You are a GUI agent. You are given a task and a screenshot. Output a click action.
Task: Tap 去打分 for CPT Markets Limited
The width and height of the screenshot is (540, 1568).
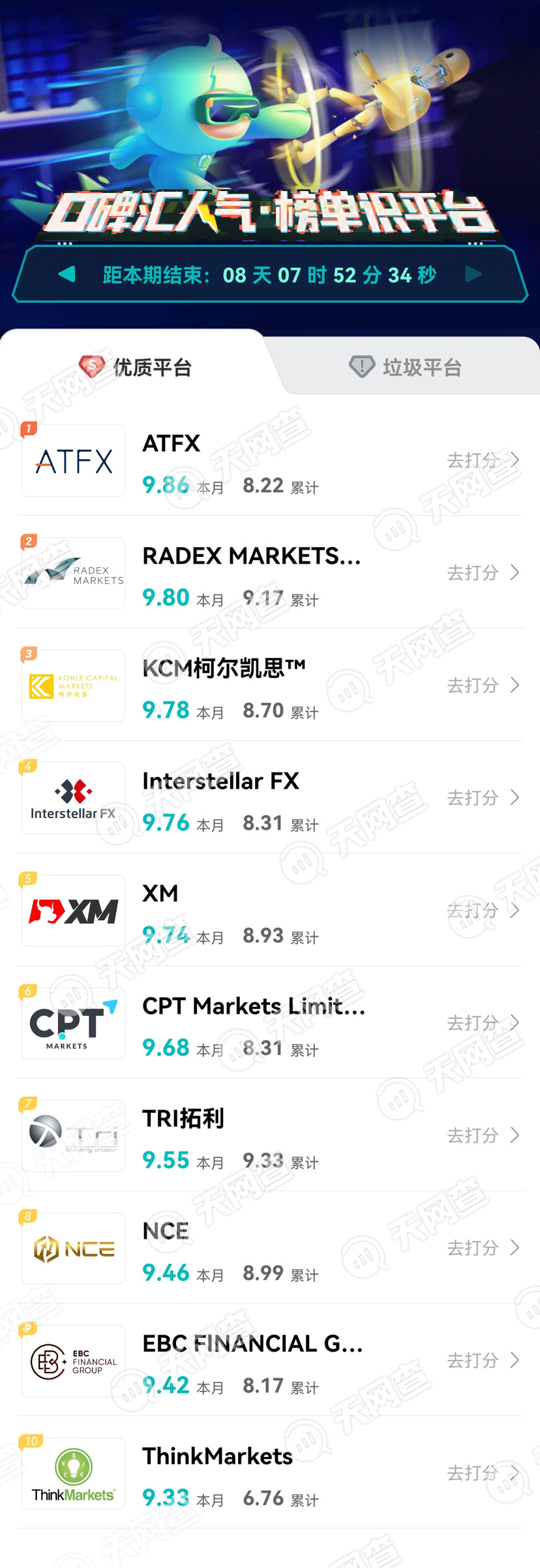tap(483, 1023)
